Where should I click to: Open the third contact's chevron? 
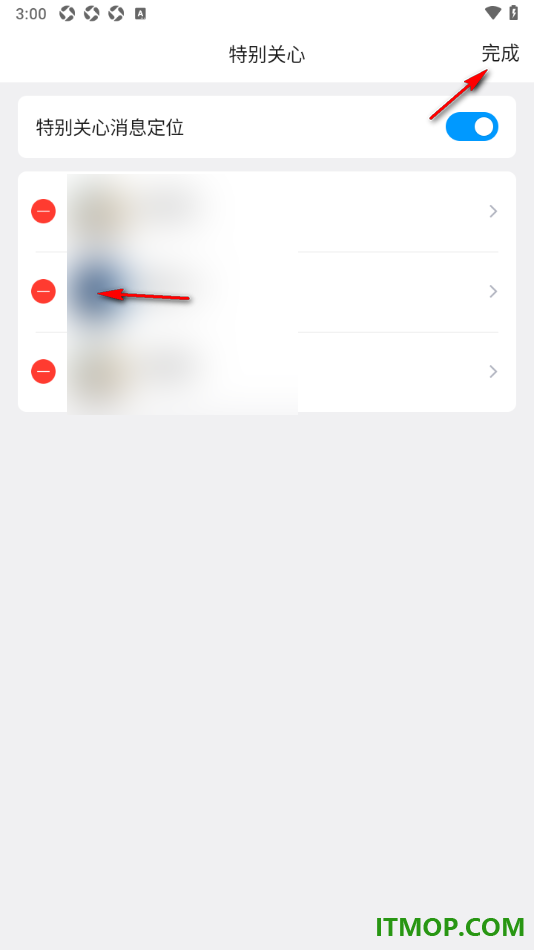pyautogui.click(x=493, y=371)
